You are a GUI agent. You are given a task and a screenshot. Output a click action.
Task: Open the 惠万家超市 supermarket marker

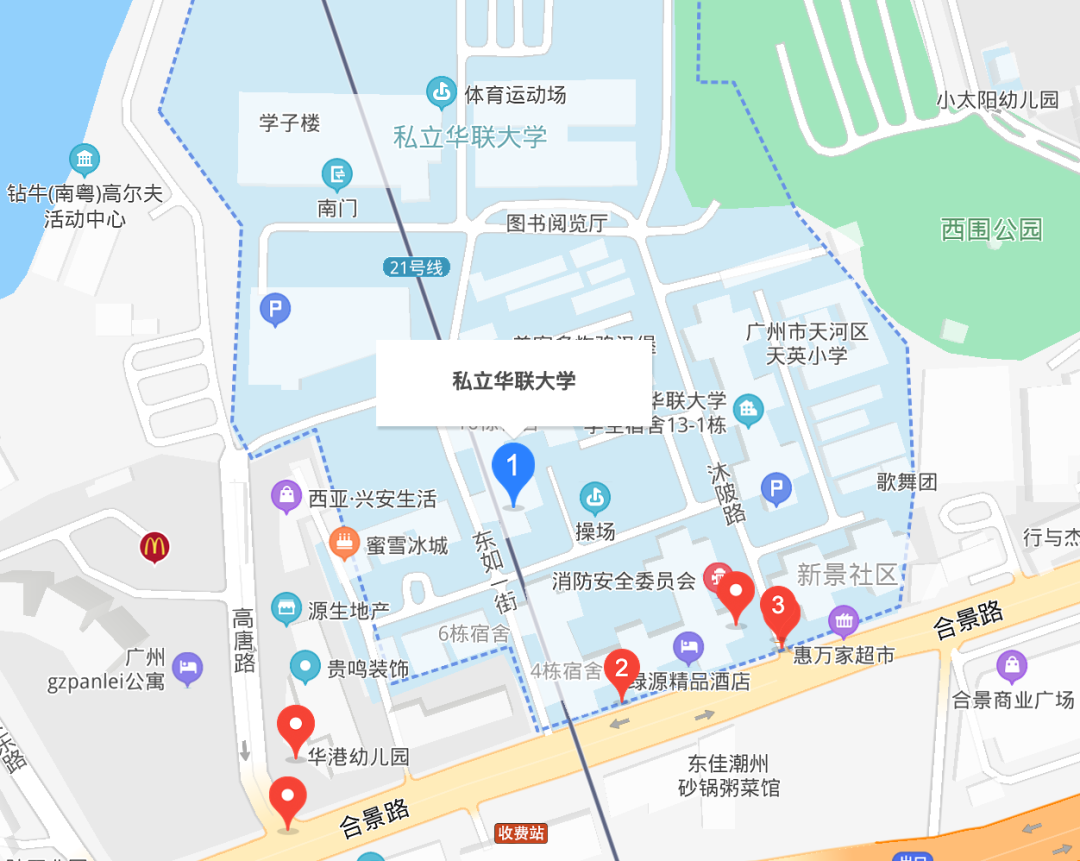click(844, 622)
